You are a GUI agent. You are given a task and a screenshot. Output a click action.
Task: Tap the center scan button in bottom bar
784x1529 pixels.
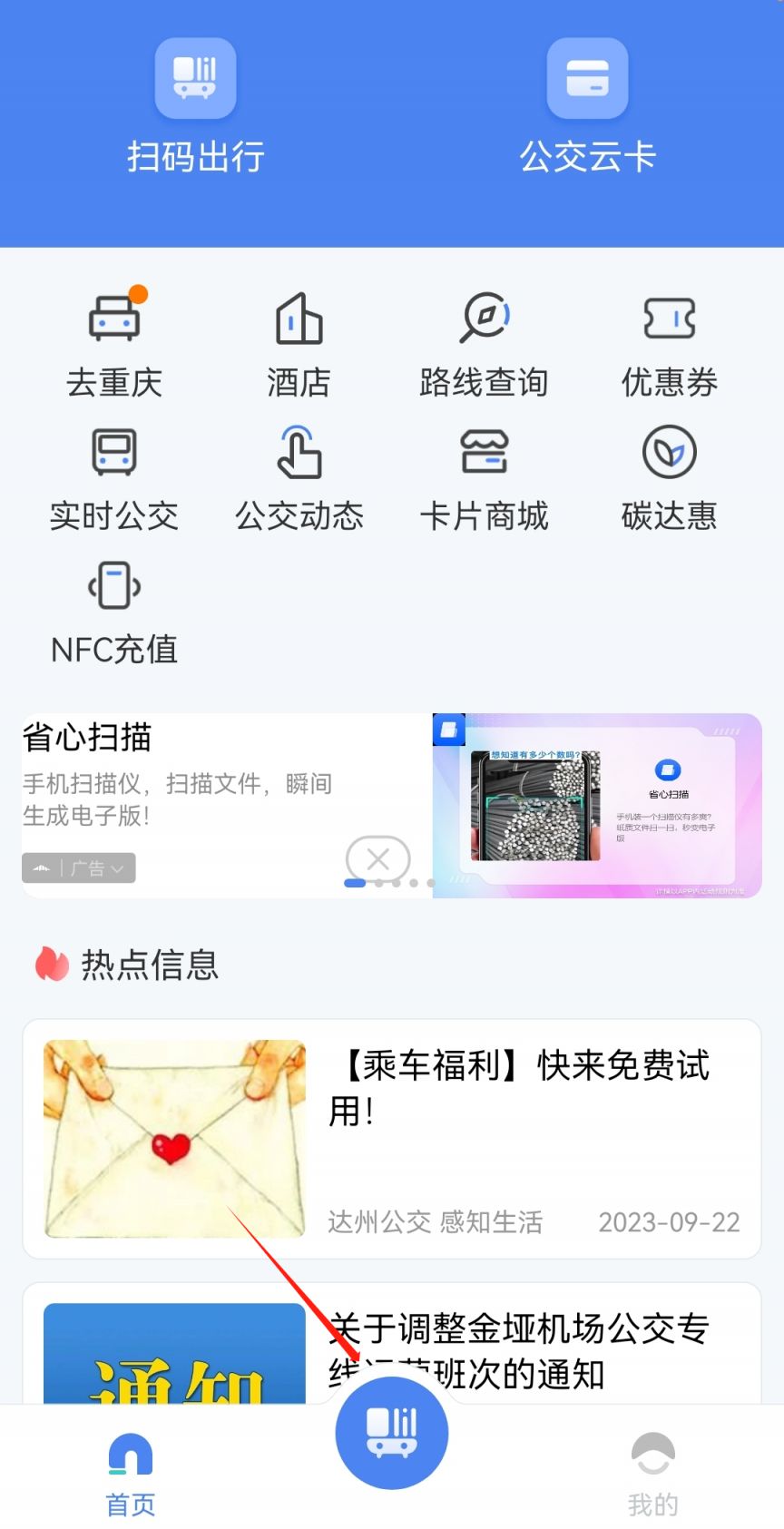click(391, 1432)
